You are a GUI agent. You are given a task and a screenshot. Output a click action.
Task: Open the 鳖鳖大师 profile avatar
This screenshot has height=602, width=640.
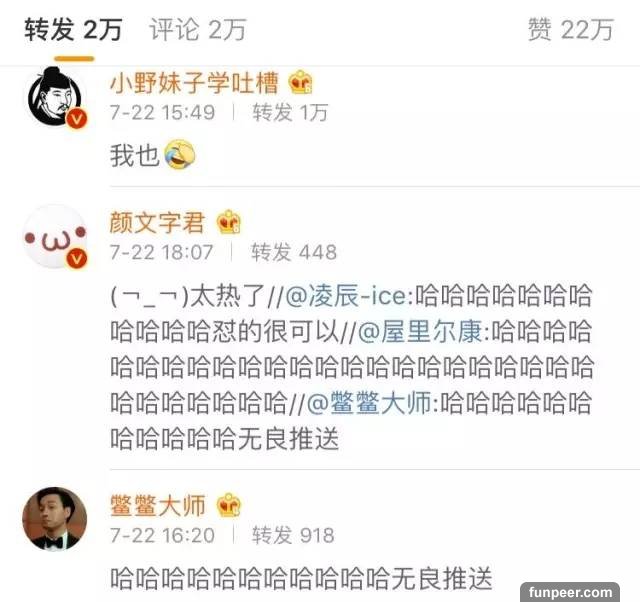coord(56,520)
